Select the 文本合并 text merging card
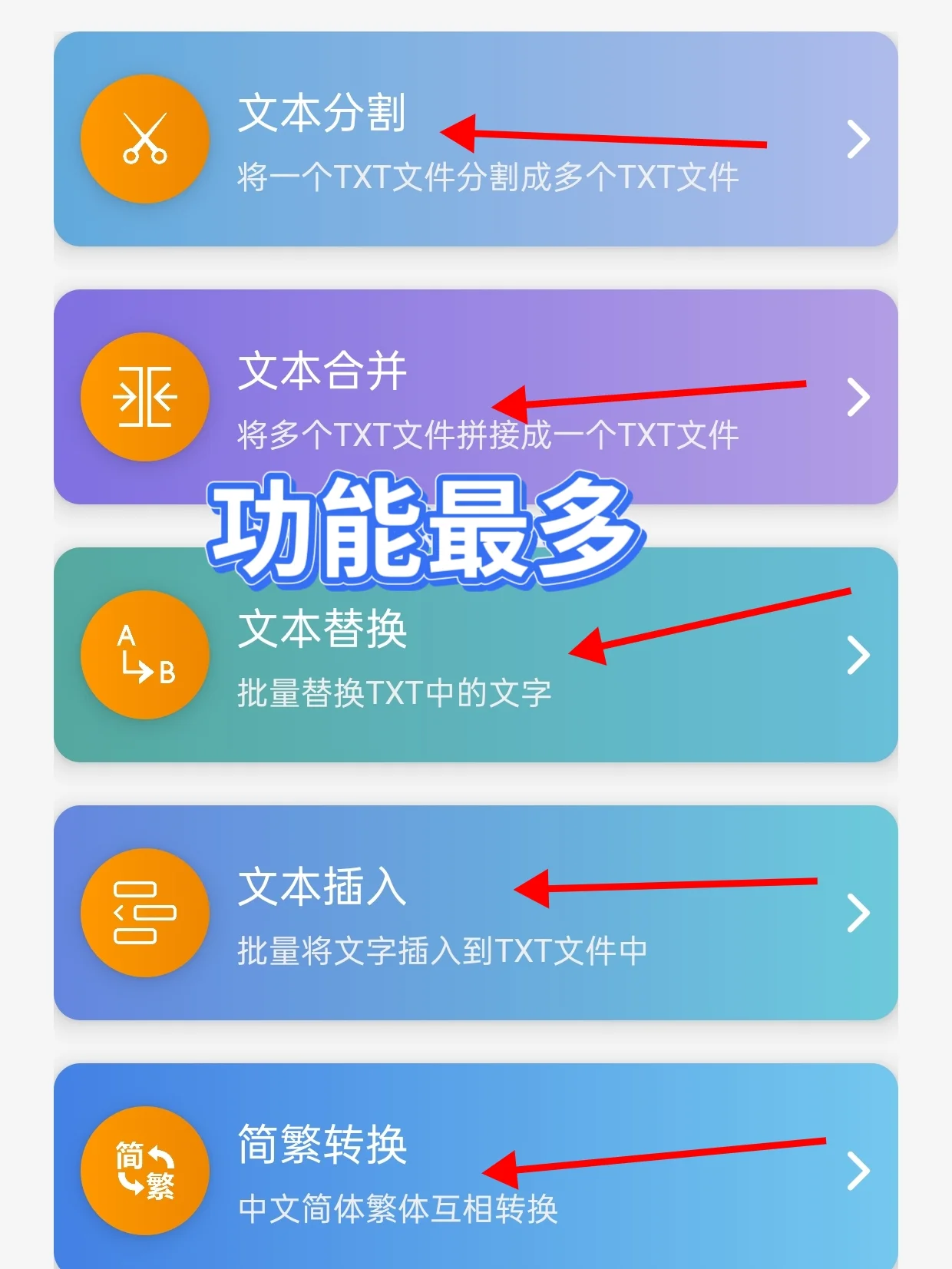This screenshot has height=1269, width=952. tap(475, 397)
